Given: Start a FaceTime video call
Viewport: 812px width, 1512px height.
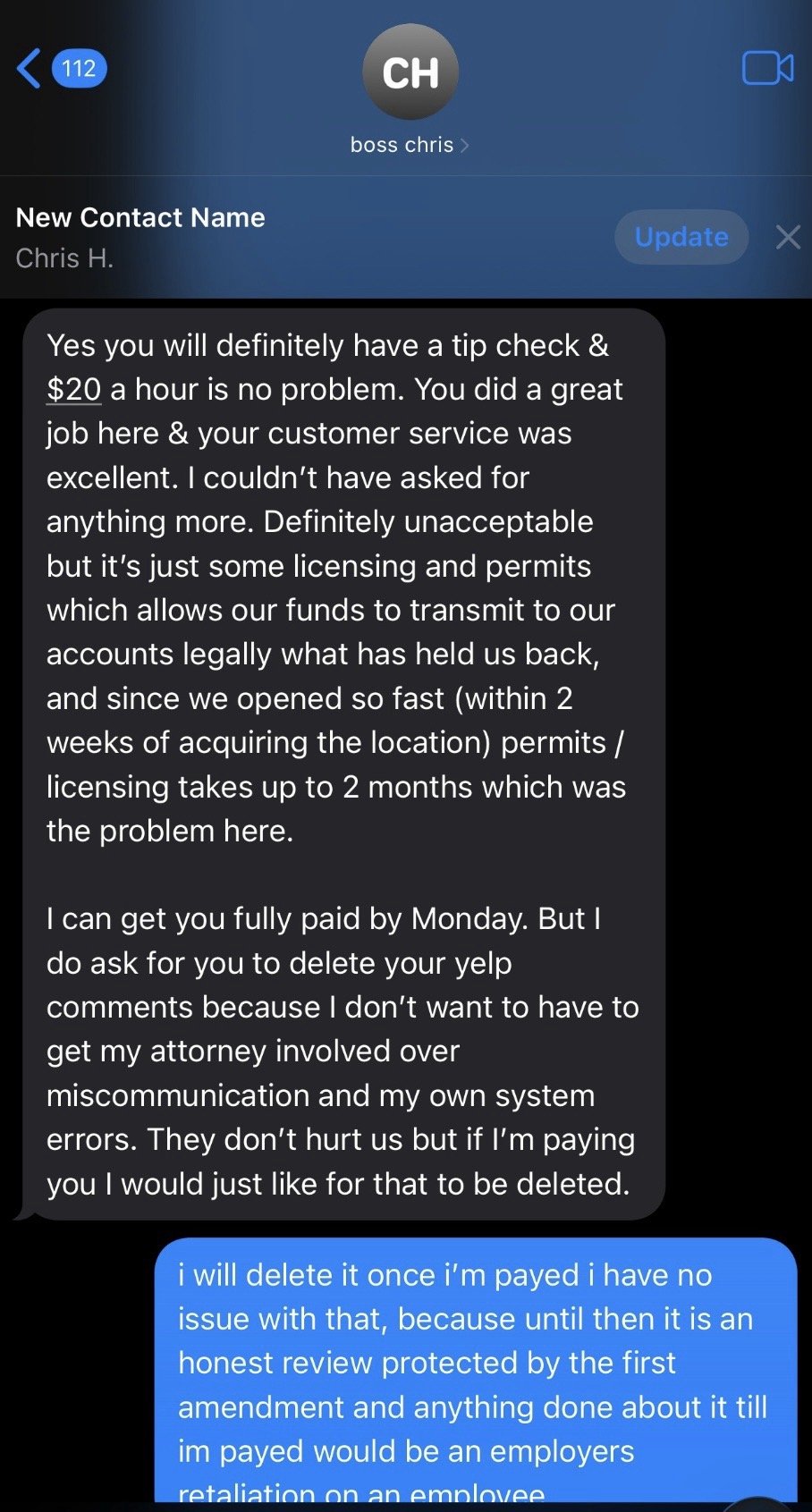Looking at the screenshot, I should pyautogui.click(x=767, y=69).
